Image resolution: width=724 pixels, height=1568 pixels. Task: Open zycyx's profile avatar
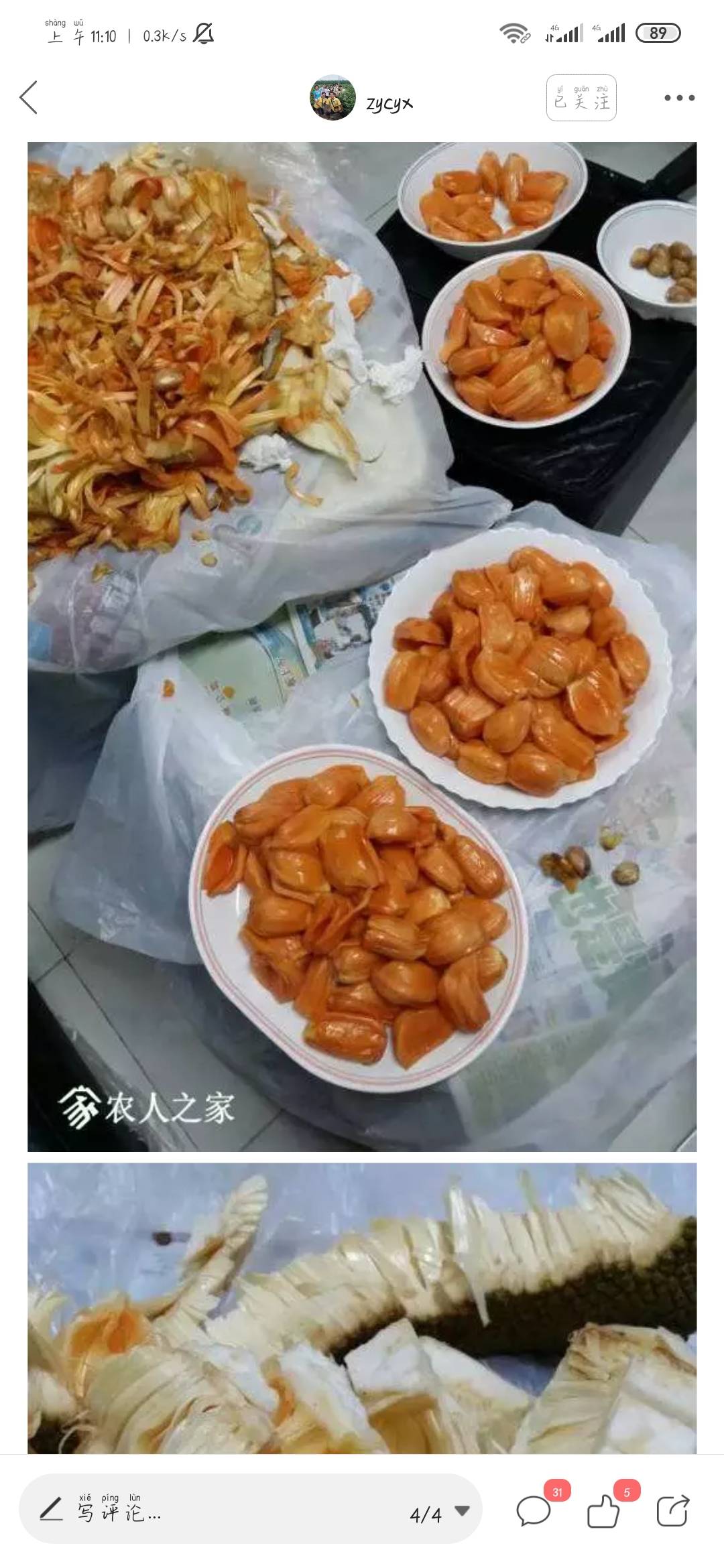[x=333, y=98]
